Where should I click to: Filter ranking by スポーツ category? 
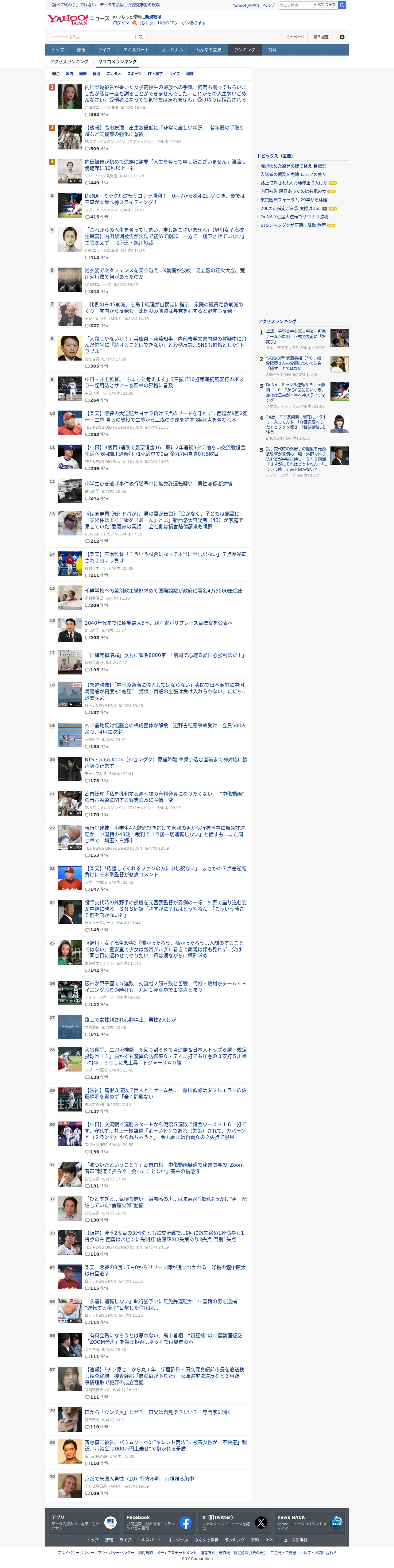point(134,74)
